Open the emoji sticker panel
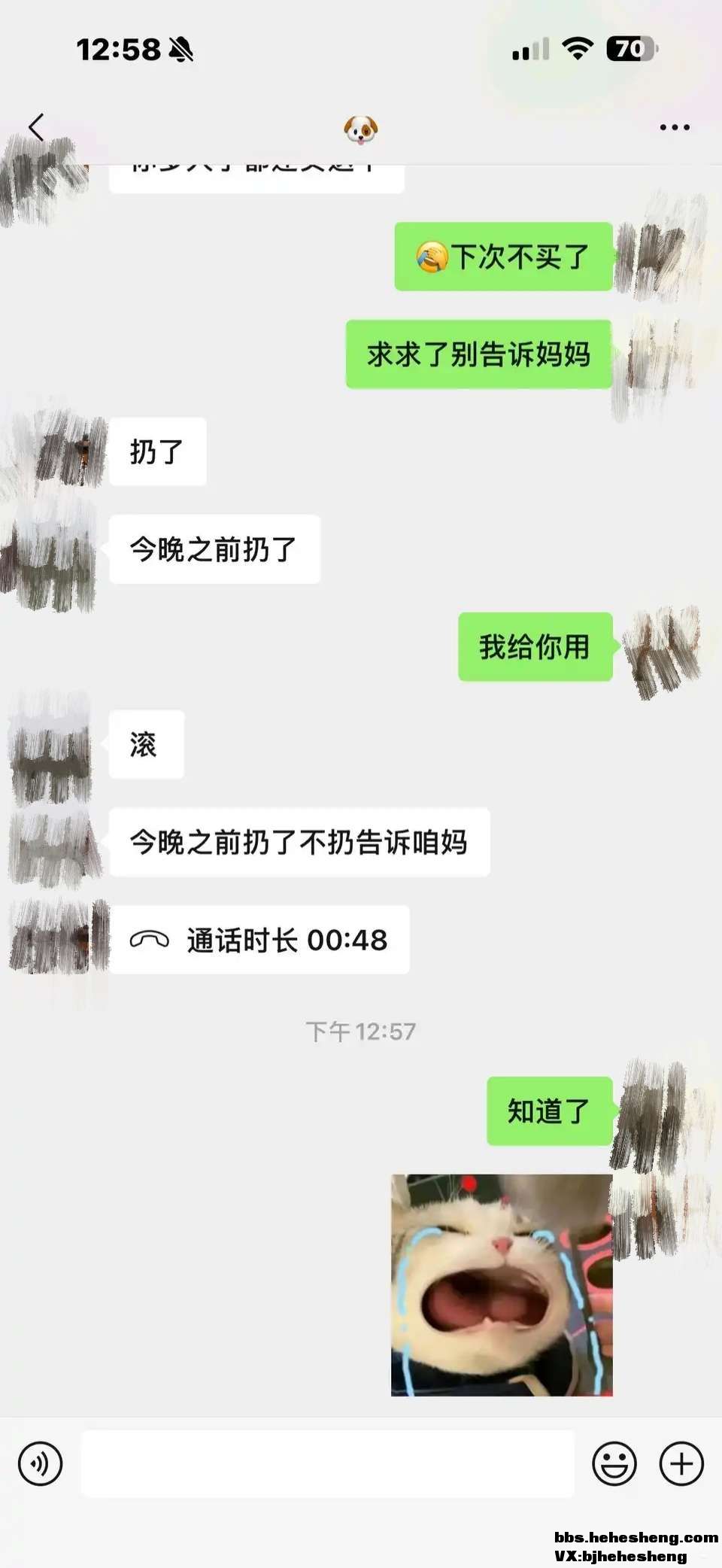 click(x=614, y=1463)
